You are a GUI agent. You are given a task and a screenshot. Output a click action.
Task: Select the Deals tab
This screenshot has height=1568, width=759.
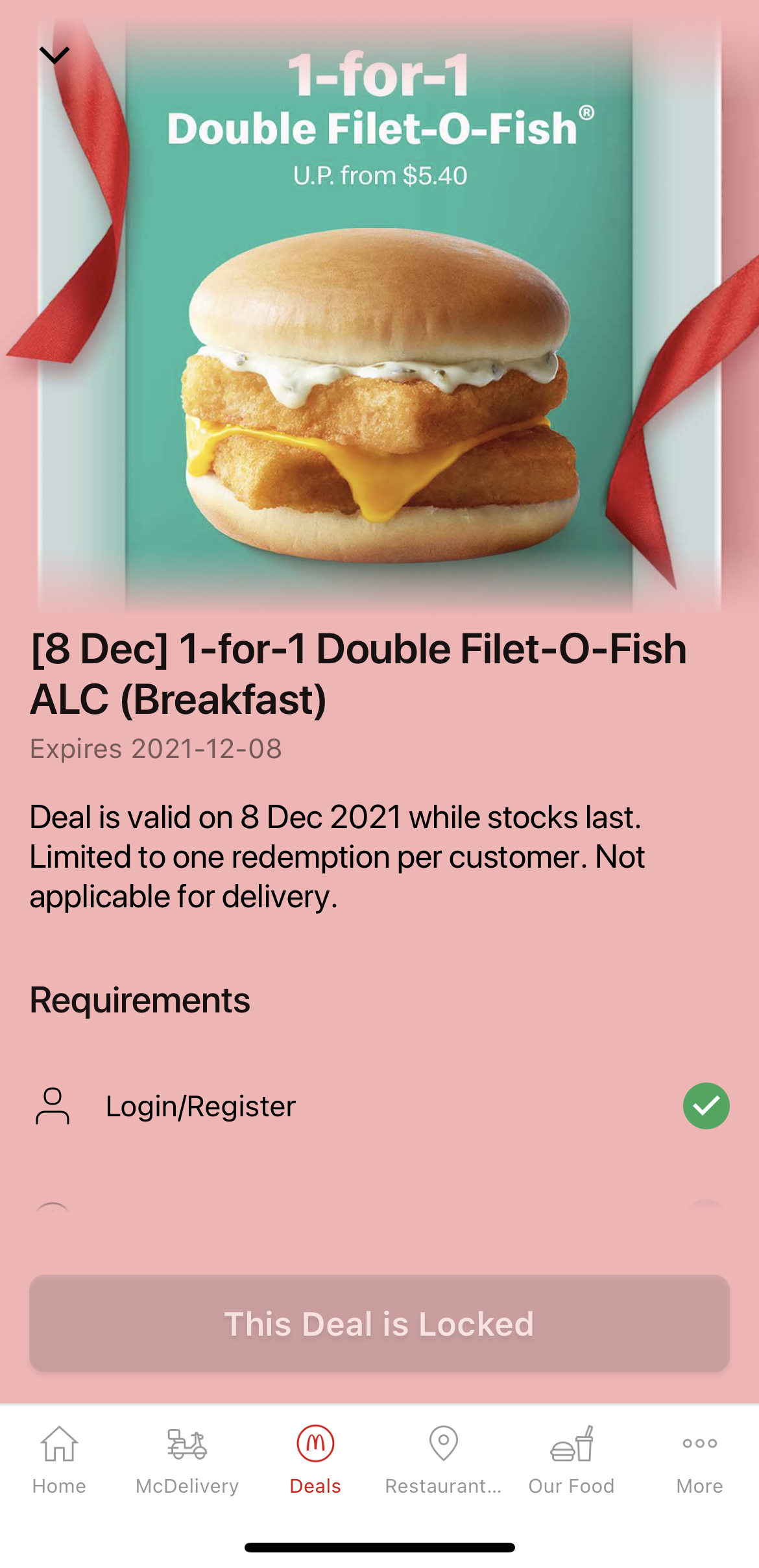(x=315, y=1460)
